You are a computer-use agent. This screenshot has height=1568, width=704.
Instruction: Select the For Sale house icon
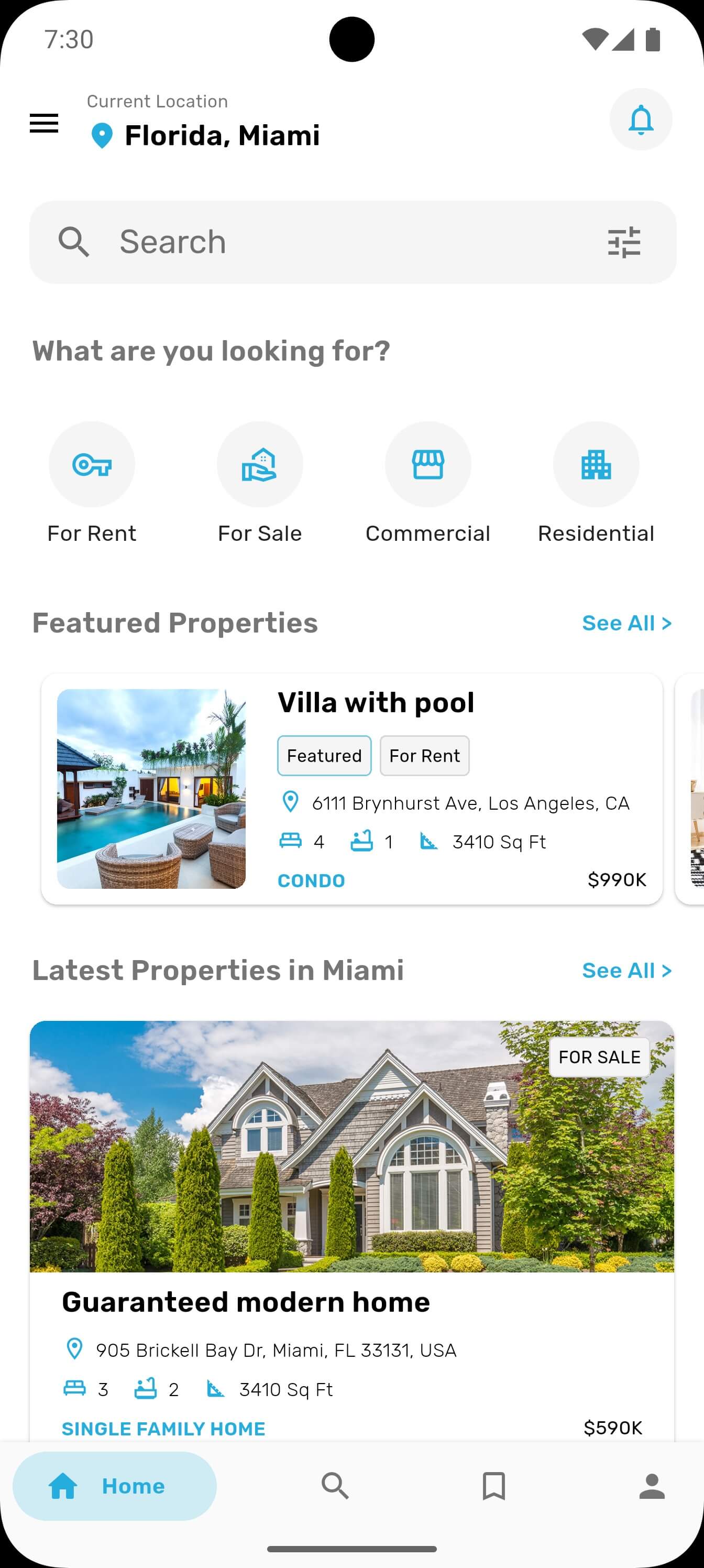[x=260, y=464]
